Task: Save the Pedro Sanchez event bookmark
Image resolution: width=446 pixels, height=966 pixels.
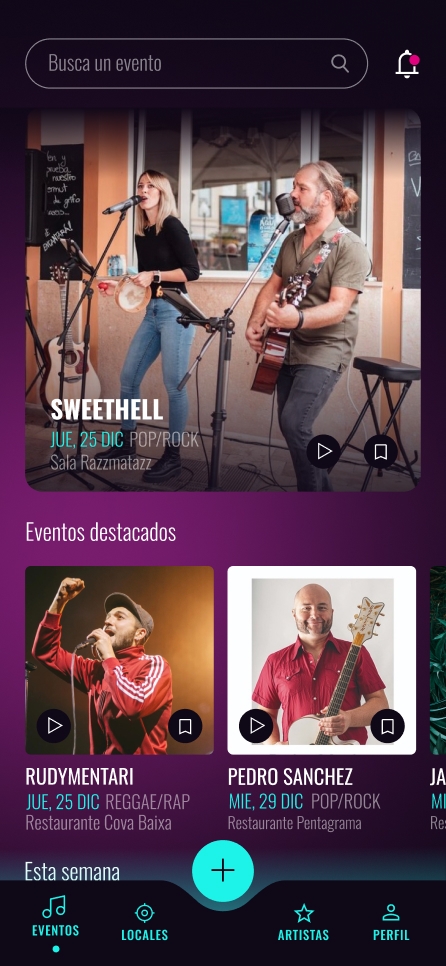Action: [387, 726]
